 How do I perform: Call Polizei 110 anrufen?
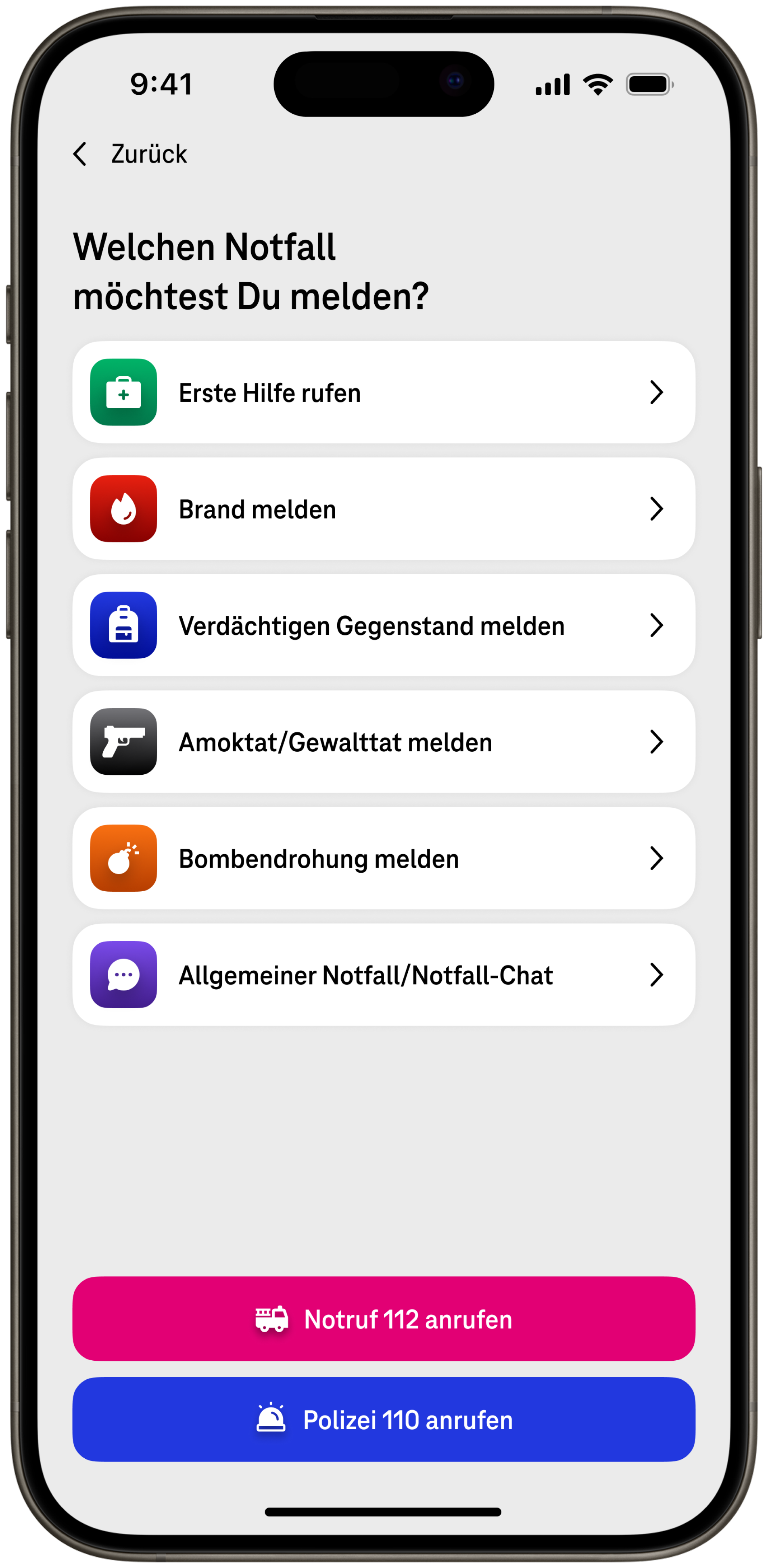coord(383,1420)
